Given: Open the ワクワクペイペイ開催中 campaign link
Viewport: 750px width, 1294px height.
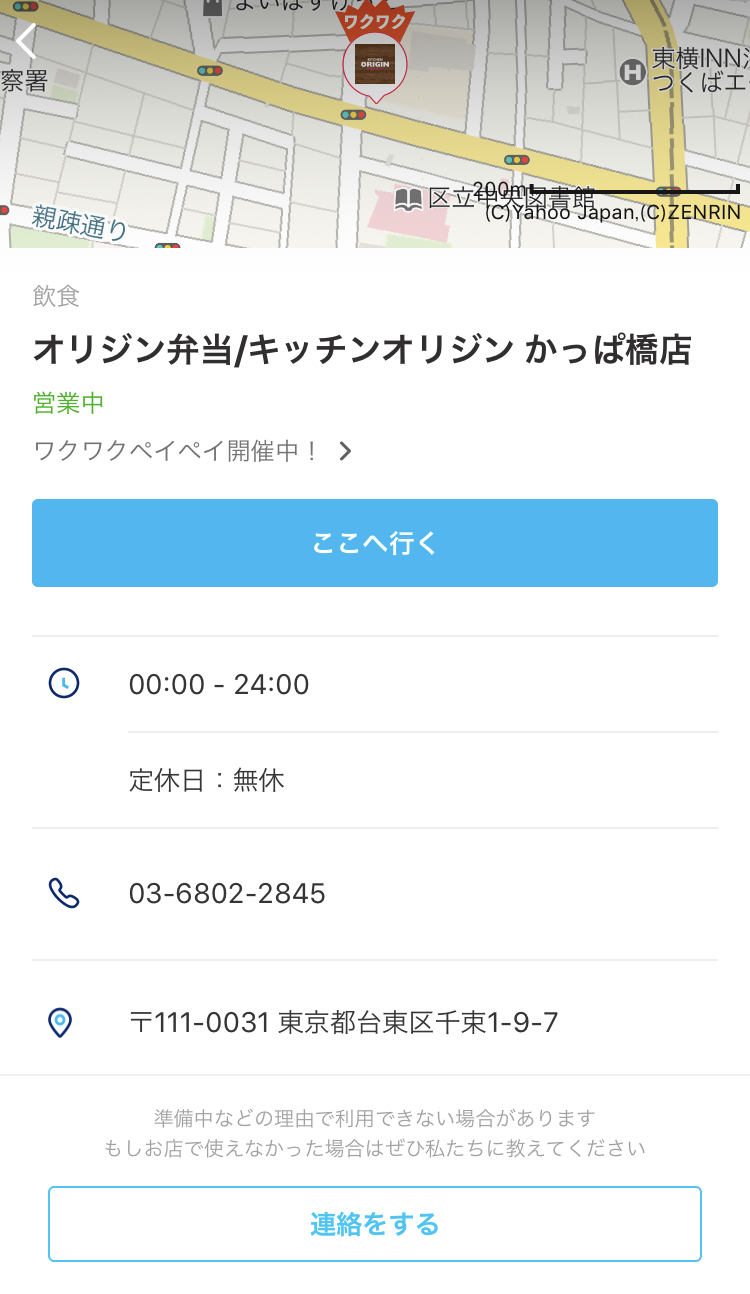Looking at the screenshot, I should click(x=193, y=451).
